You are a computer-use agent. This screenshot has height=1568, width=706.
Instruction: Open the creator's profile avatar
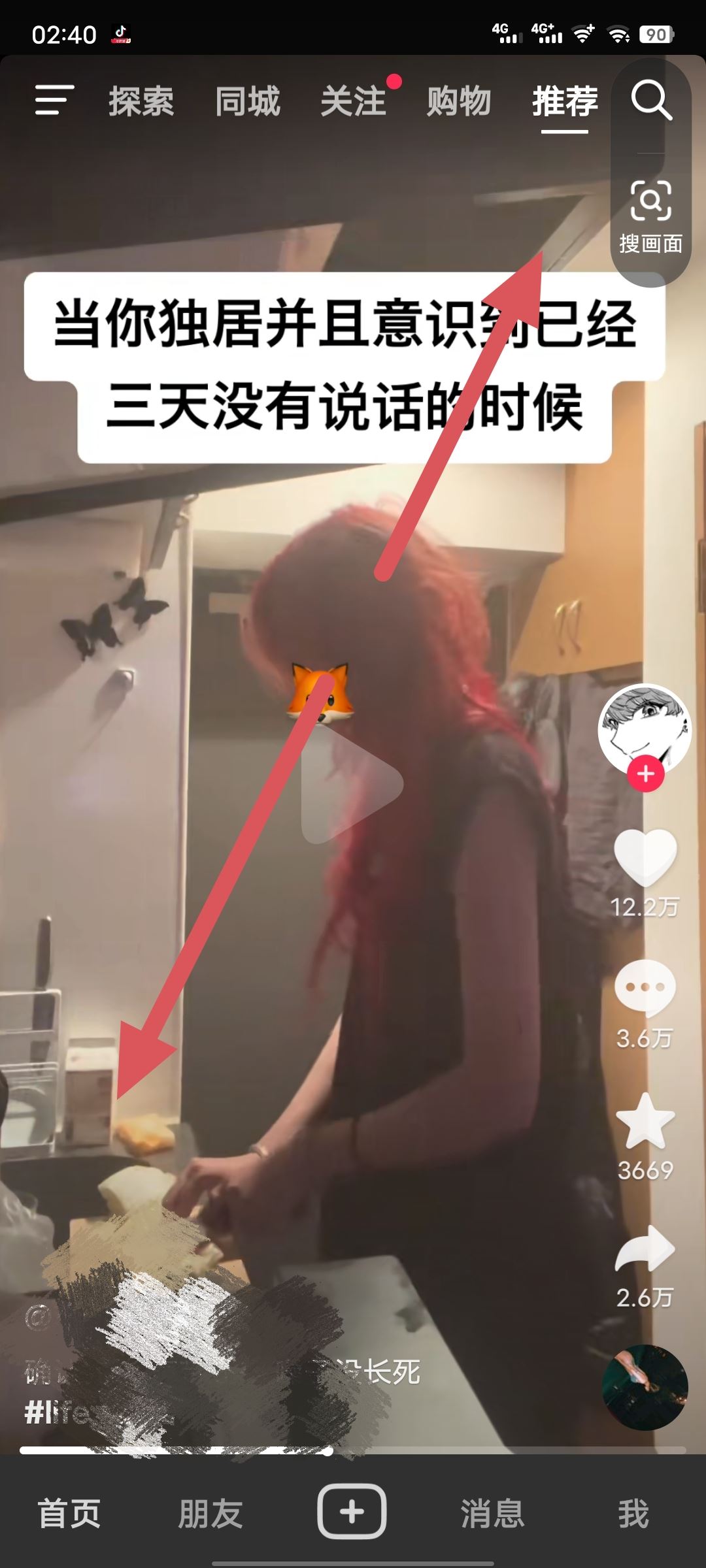click(x=645, y=729)
